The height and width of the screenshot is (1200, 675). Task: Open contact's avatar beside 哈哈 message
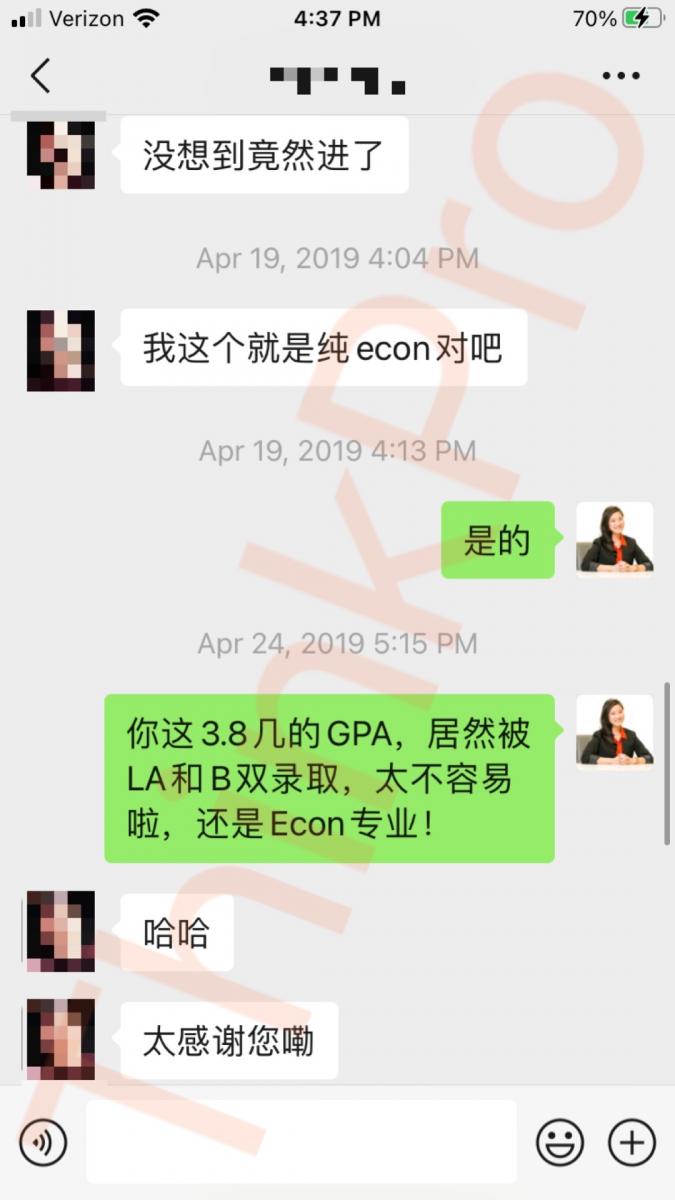click(x=61, y=931)
